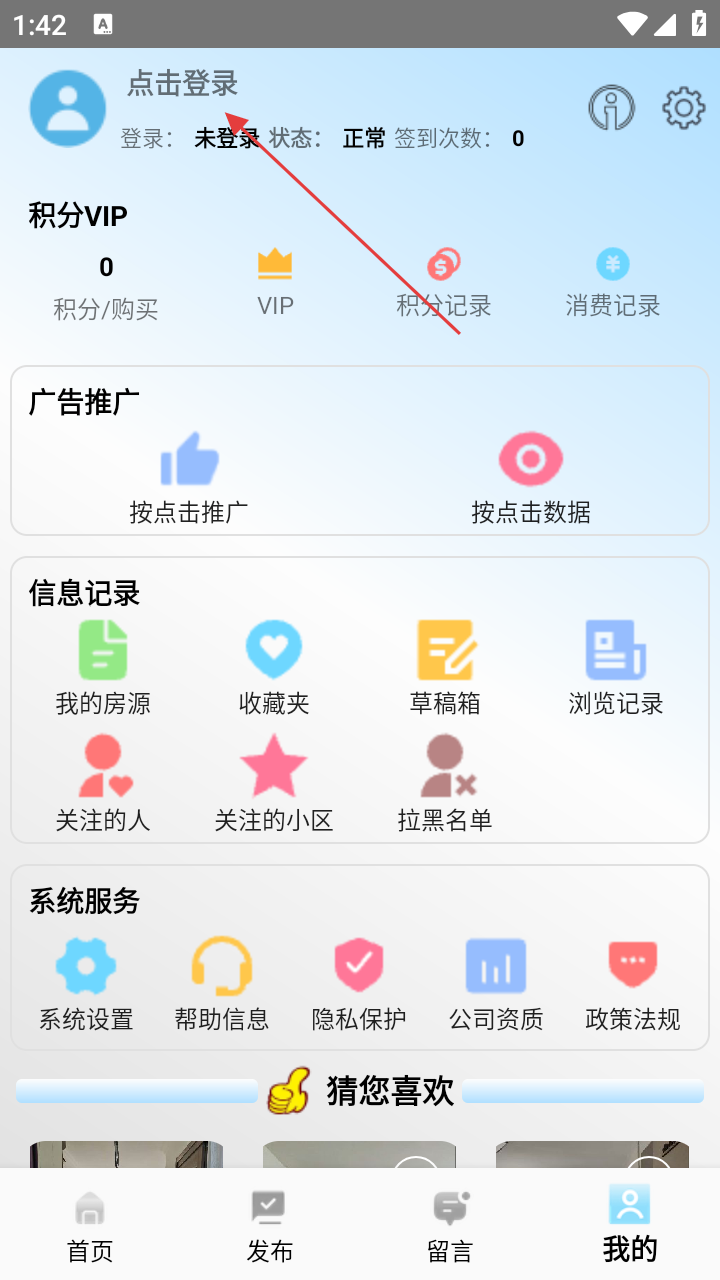720x1280 pixels.
Task: Open the VIP crown entry
Action: click(x=275, y=282)
